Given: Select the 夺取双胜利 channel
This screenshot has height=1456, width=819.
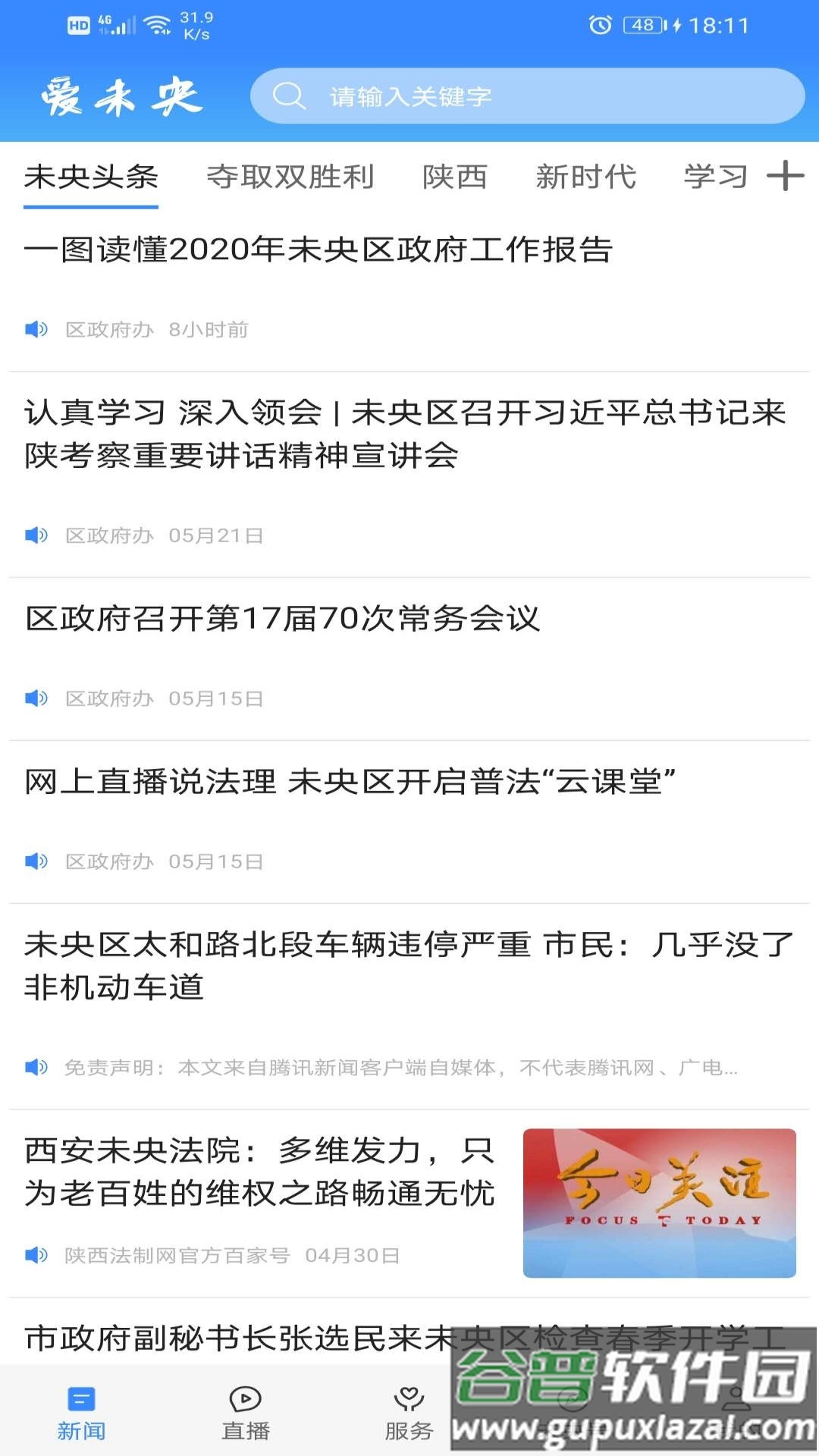Looking at the screenshot, I should point(290,178).
